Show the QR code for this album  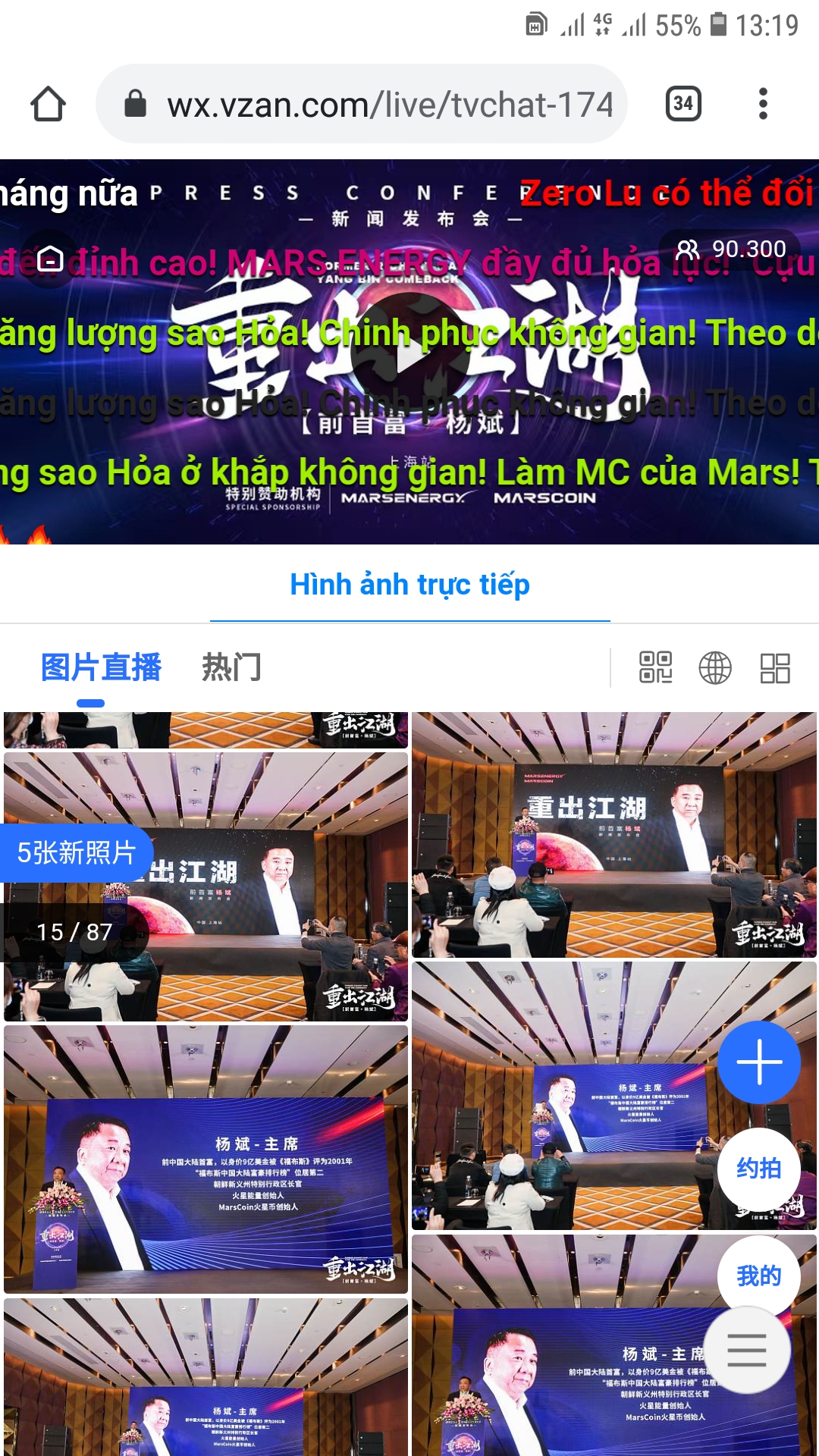[655, 668]
